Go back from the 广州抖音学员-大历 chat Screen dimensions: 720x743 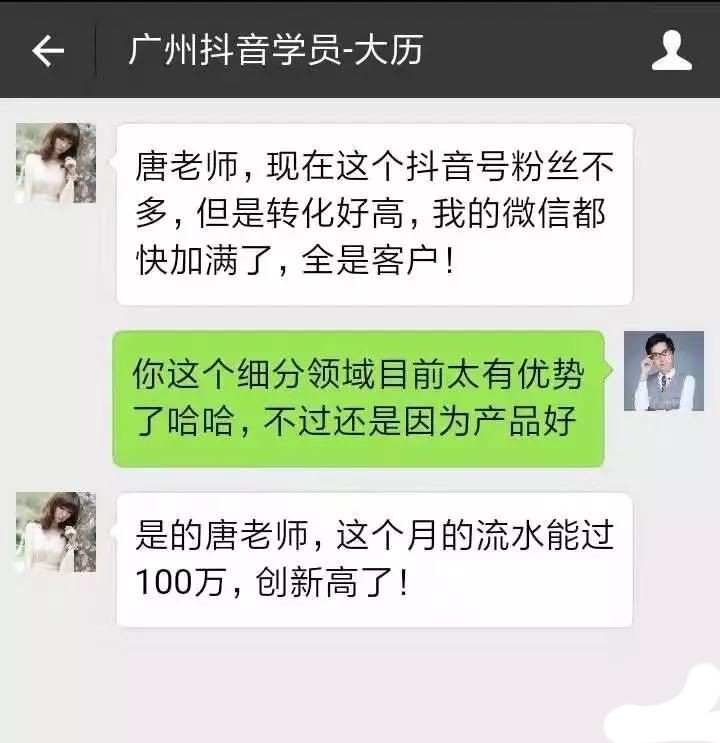click(47, 50)
